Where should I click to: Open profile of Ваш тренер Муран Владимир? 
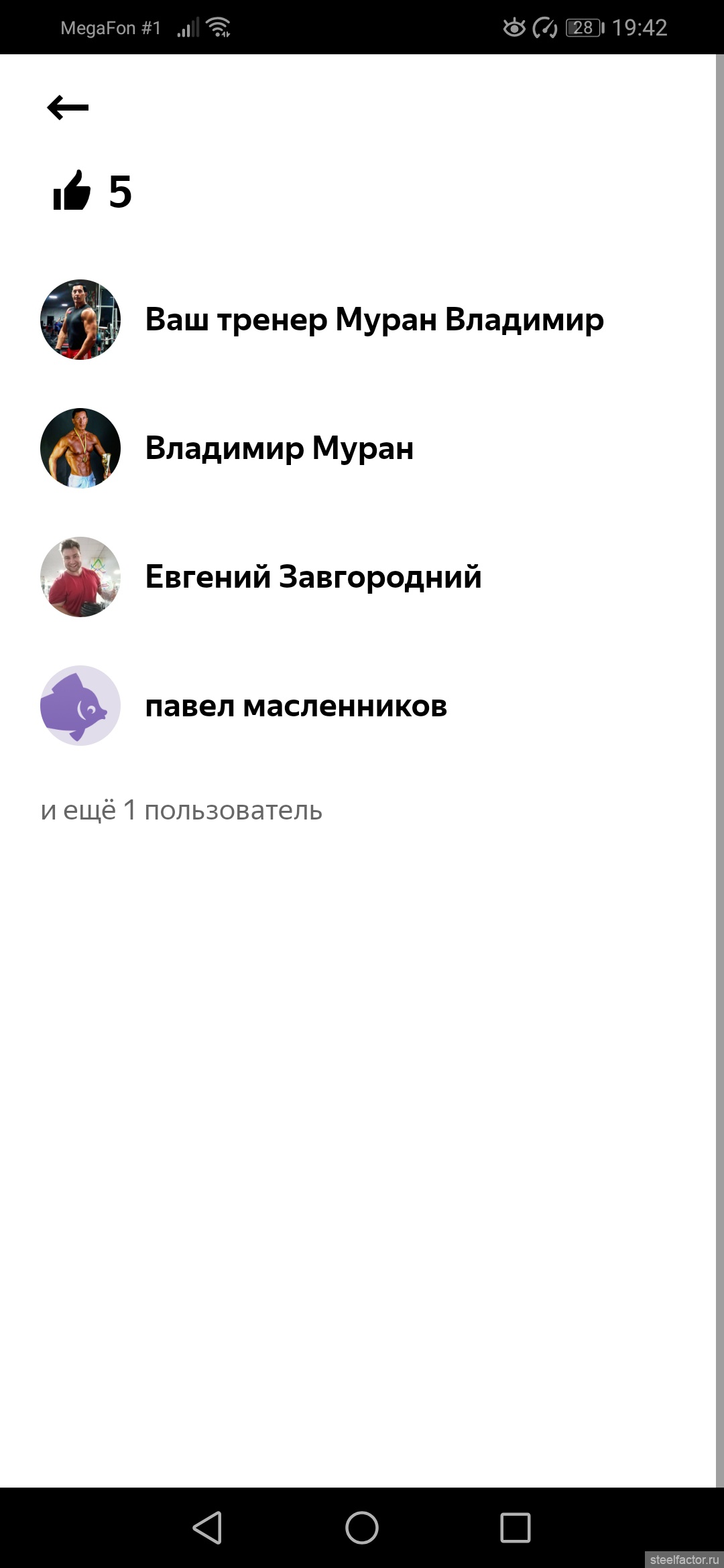coord(362,320)
